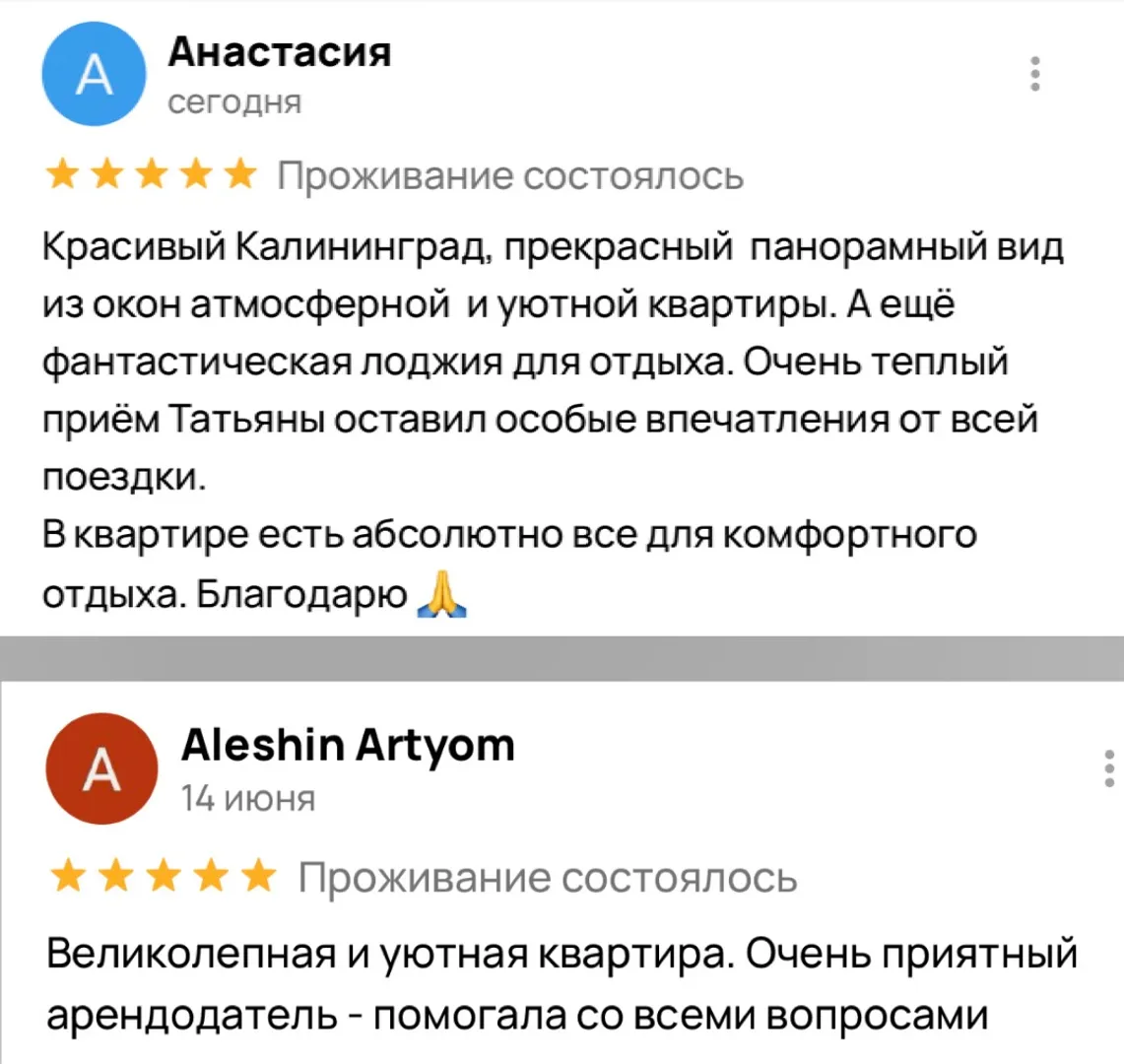Open Анастасия's profile avatar

(95, 77)
